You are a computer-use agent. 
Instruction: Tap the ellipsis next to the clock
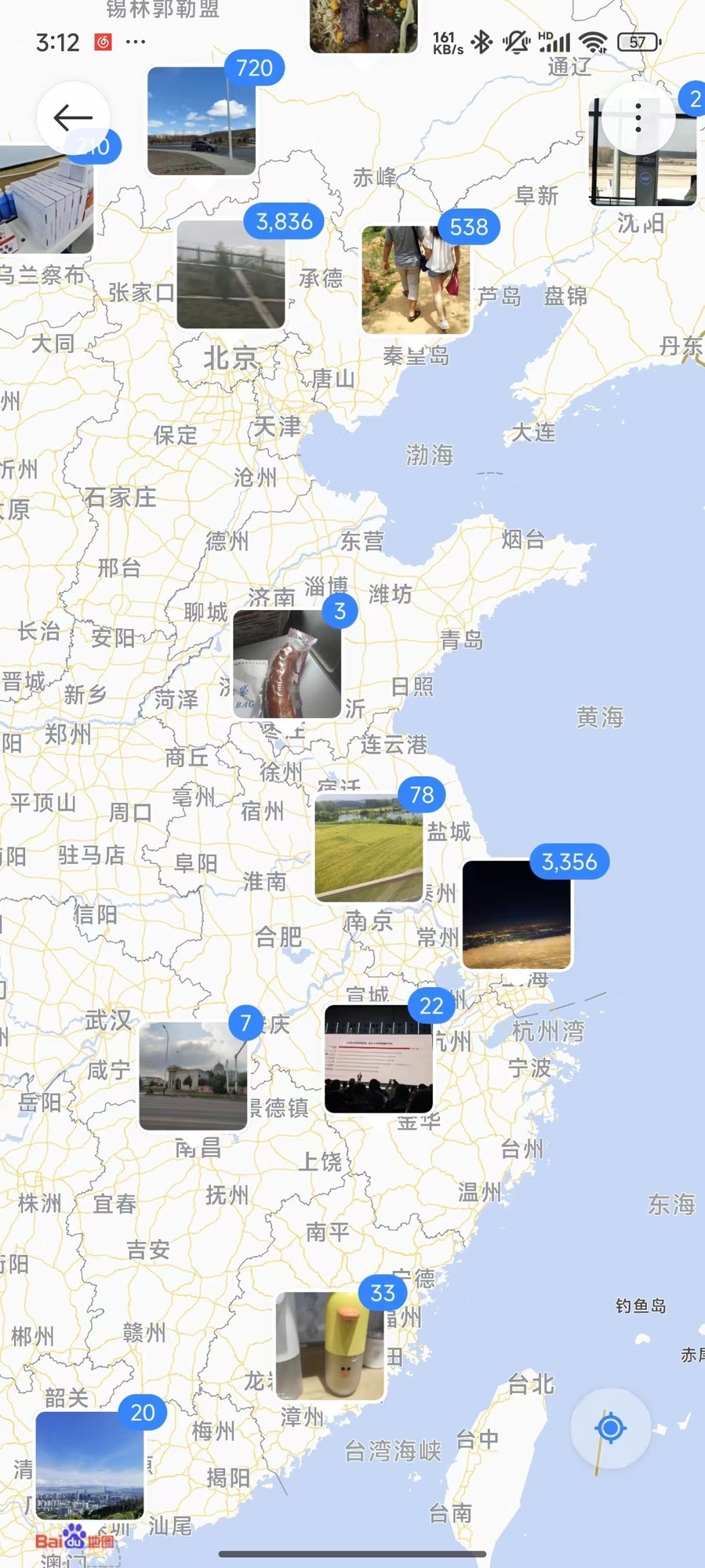click(x=136, y=42)
